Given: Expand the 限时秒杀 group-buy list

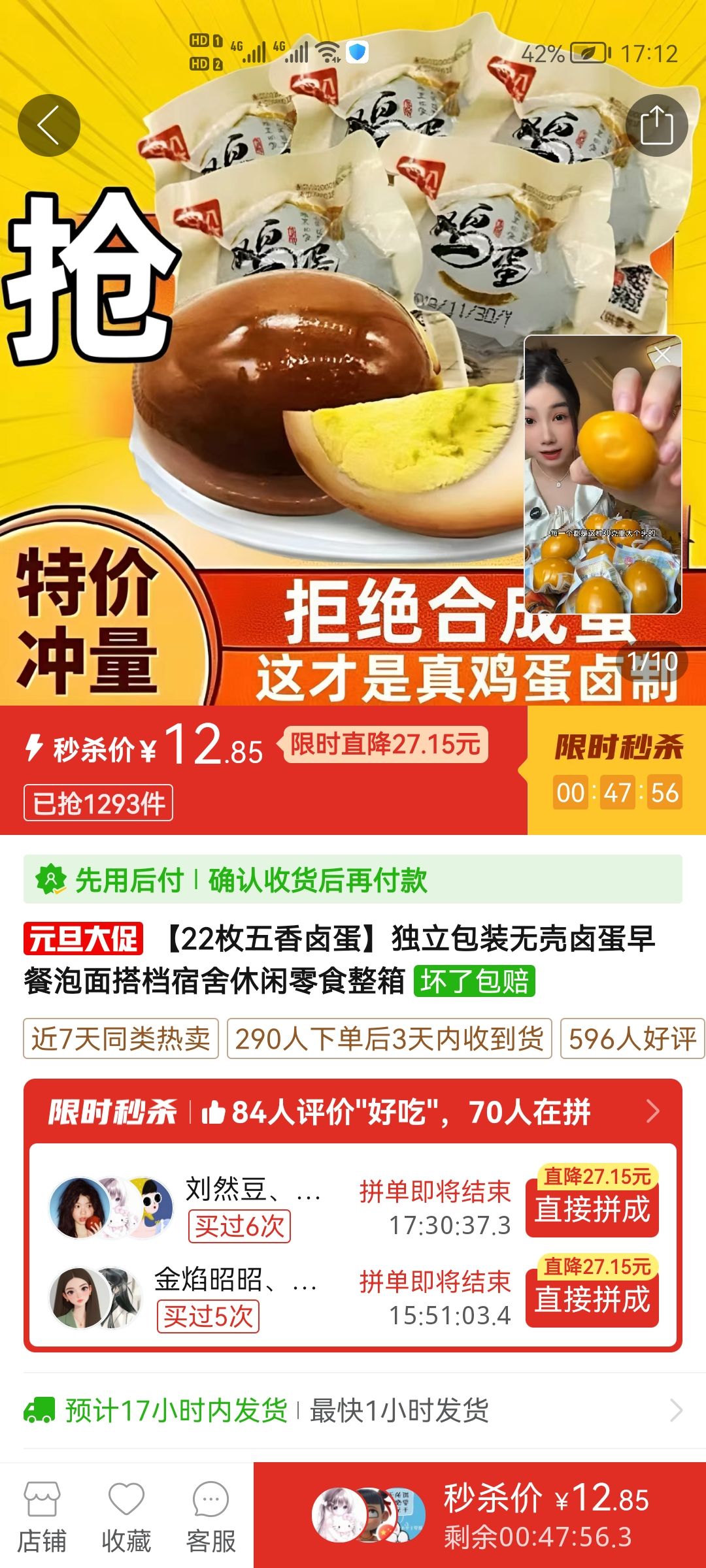Looking at the screenshot, I should (x=652, y=1111).
